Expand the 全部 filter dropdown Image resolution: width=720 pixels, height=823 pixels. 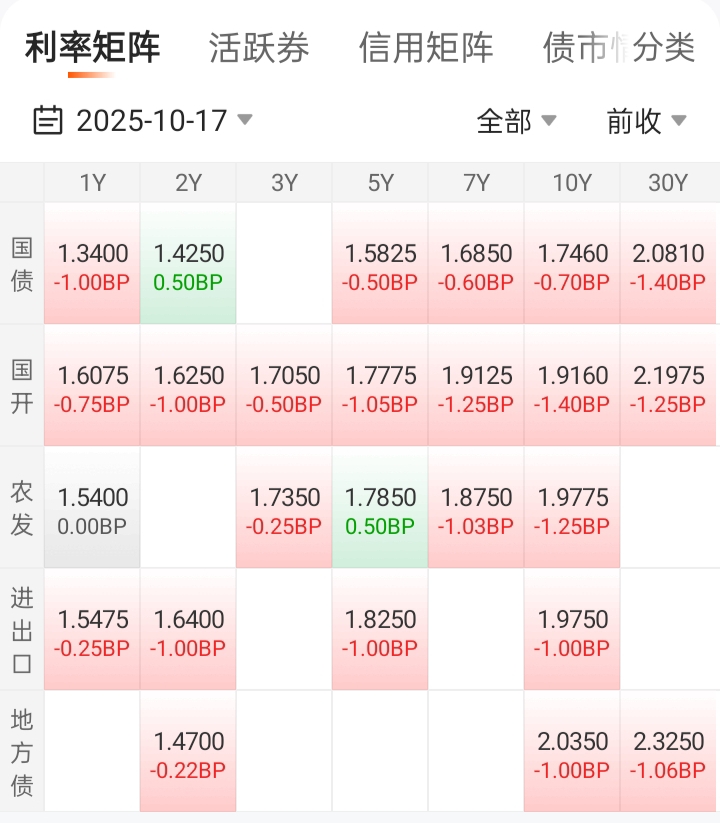516,121
